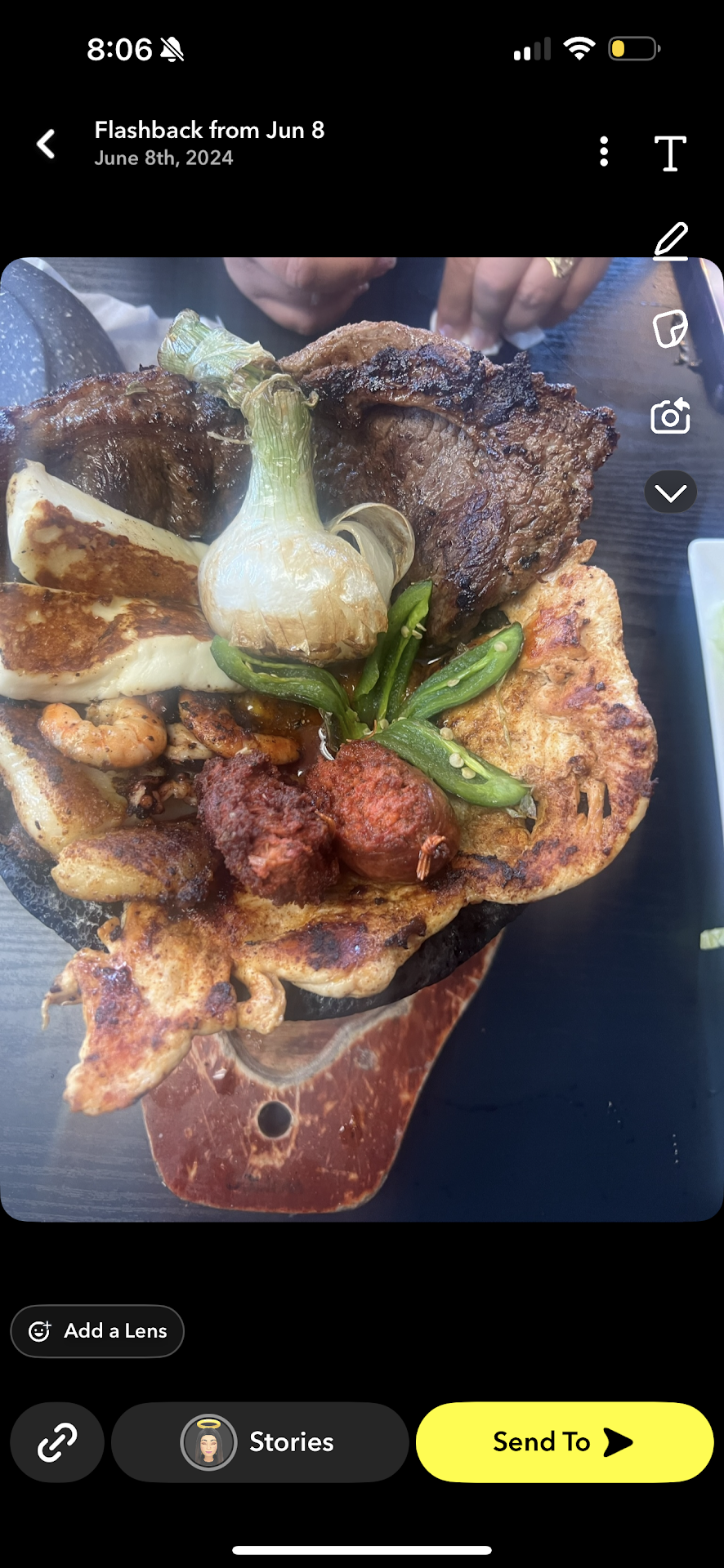
Task: Open the sticker picker
Action: click(670, 329)
